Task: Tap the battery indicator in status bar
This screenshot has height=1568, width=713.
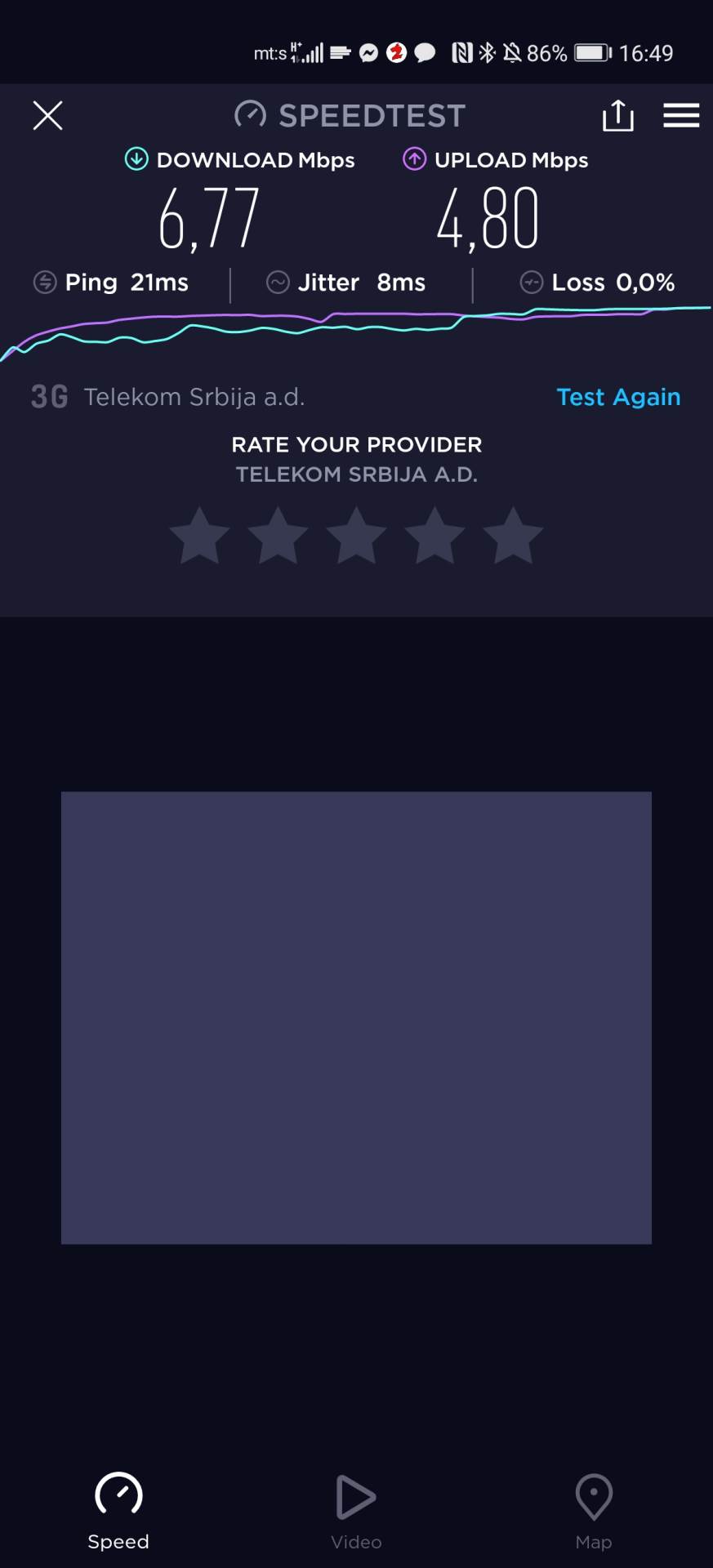Action: (x=590, y=52)
